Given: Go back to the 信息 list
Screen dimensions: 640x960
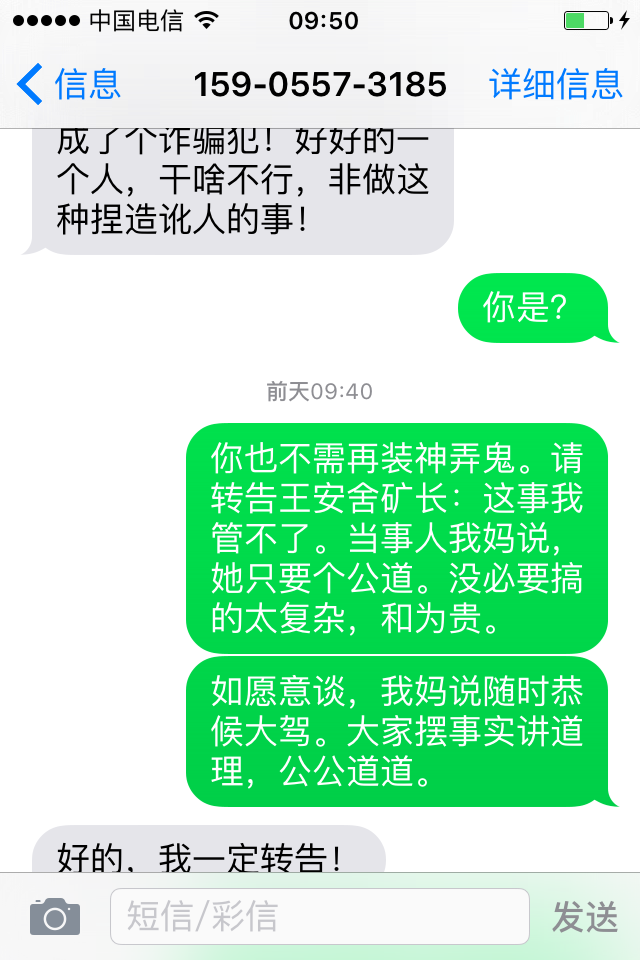Looking at the screenshot, I should pyautogui.click(x=68, y=85).
